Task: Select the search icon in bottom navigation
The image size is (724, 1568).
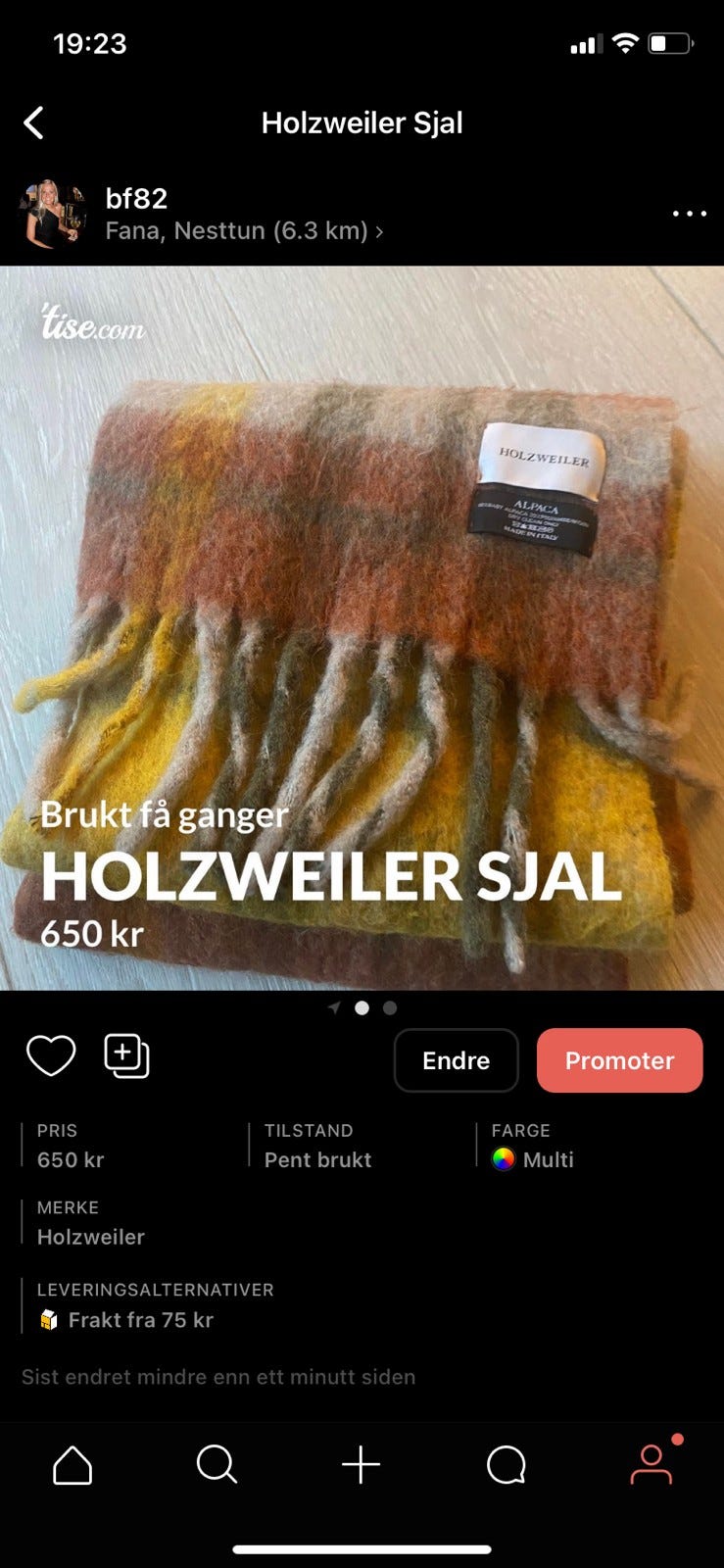Action: coord(217,1465)
